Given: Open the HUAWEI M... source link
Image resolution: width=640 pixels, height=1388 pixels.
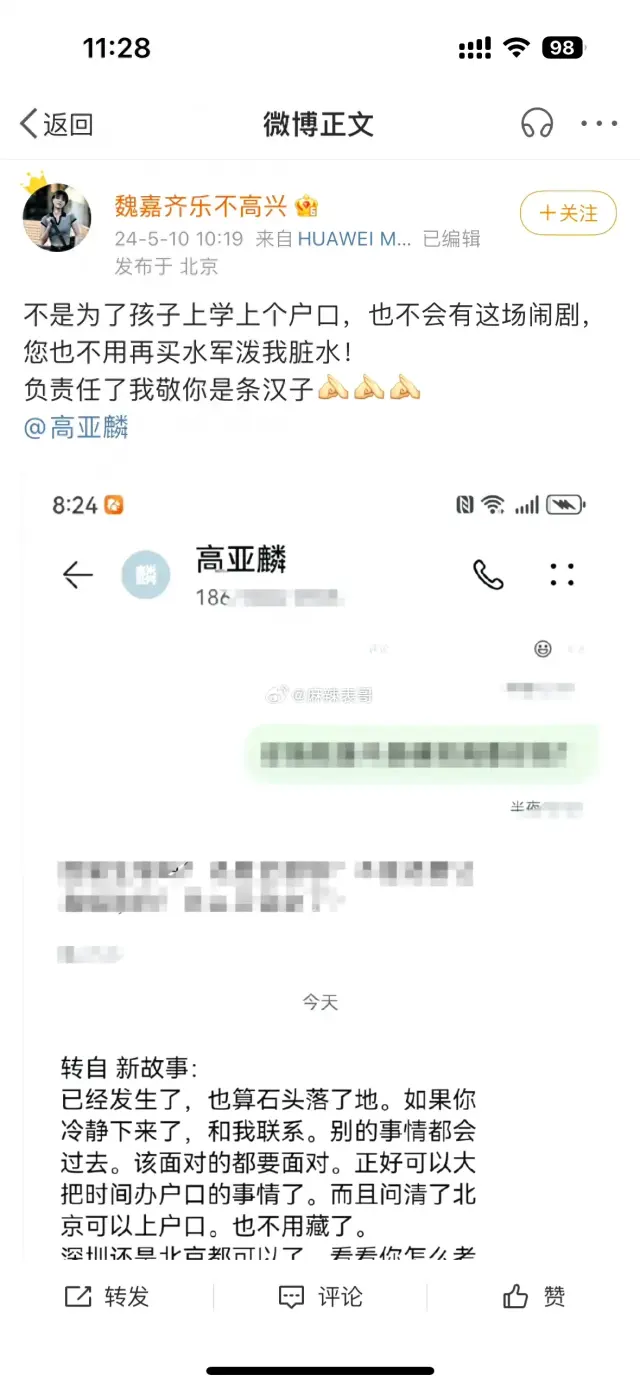Looking at the screenshot, I should coord(354,239).
